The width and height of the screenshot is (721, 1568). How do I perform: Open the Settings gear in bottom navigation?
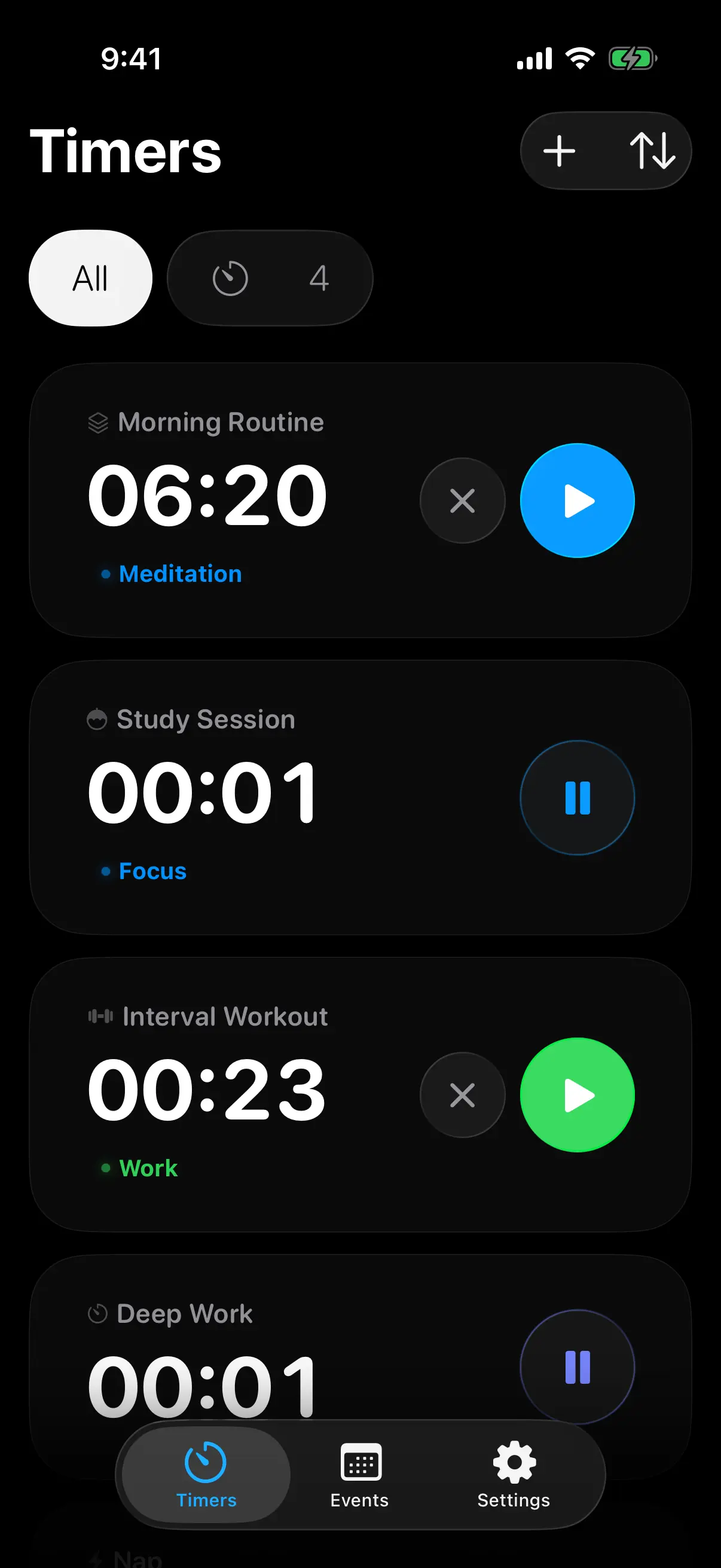513,1476
